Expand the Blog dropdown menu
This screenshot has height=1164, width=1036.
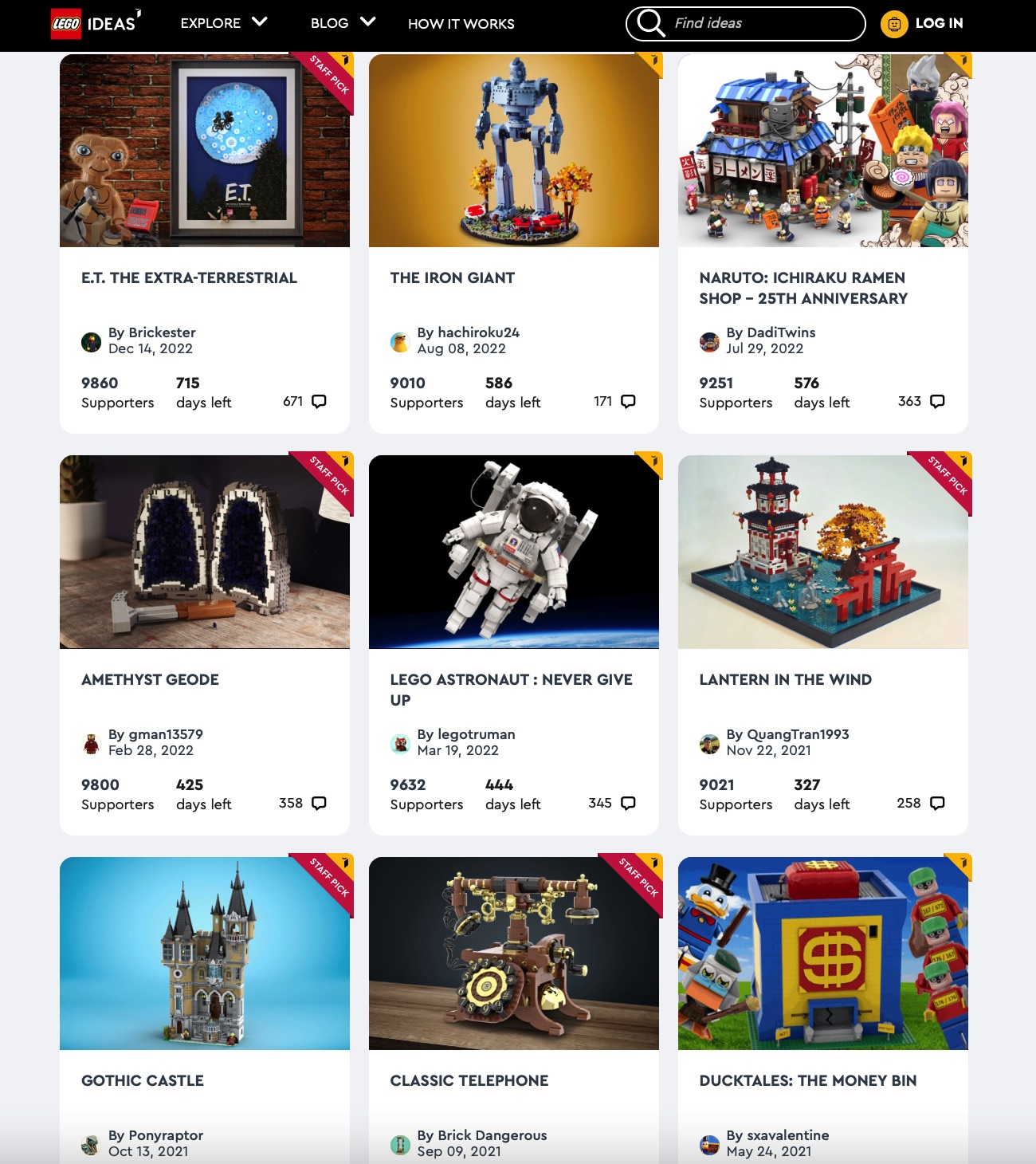click(343, 23)
